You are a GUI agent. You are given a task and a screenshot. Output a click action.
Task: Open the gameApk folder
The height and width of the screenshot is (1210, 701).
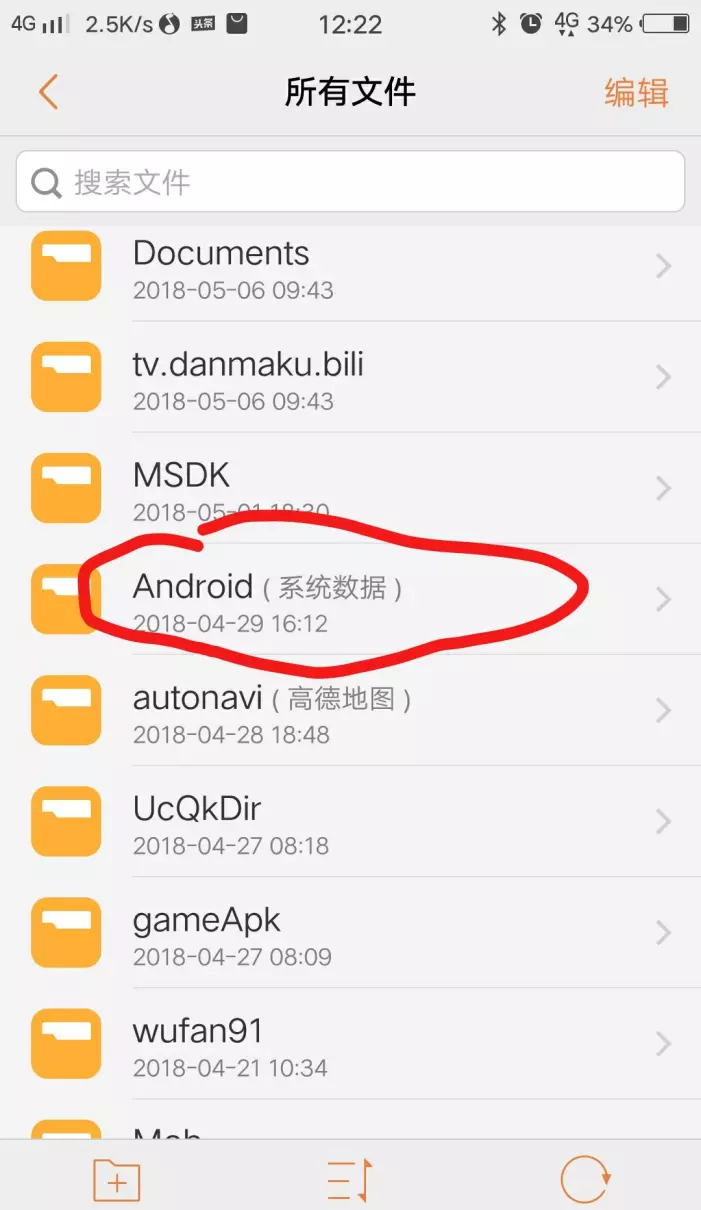click(350, 933)
